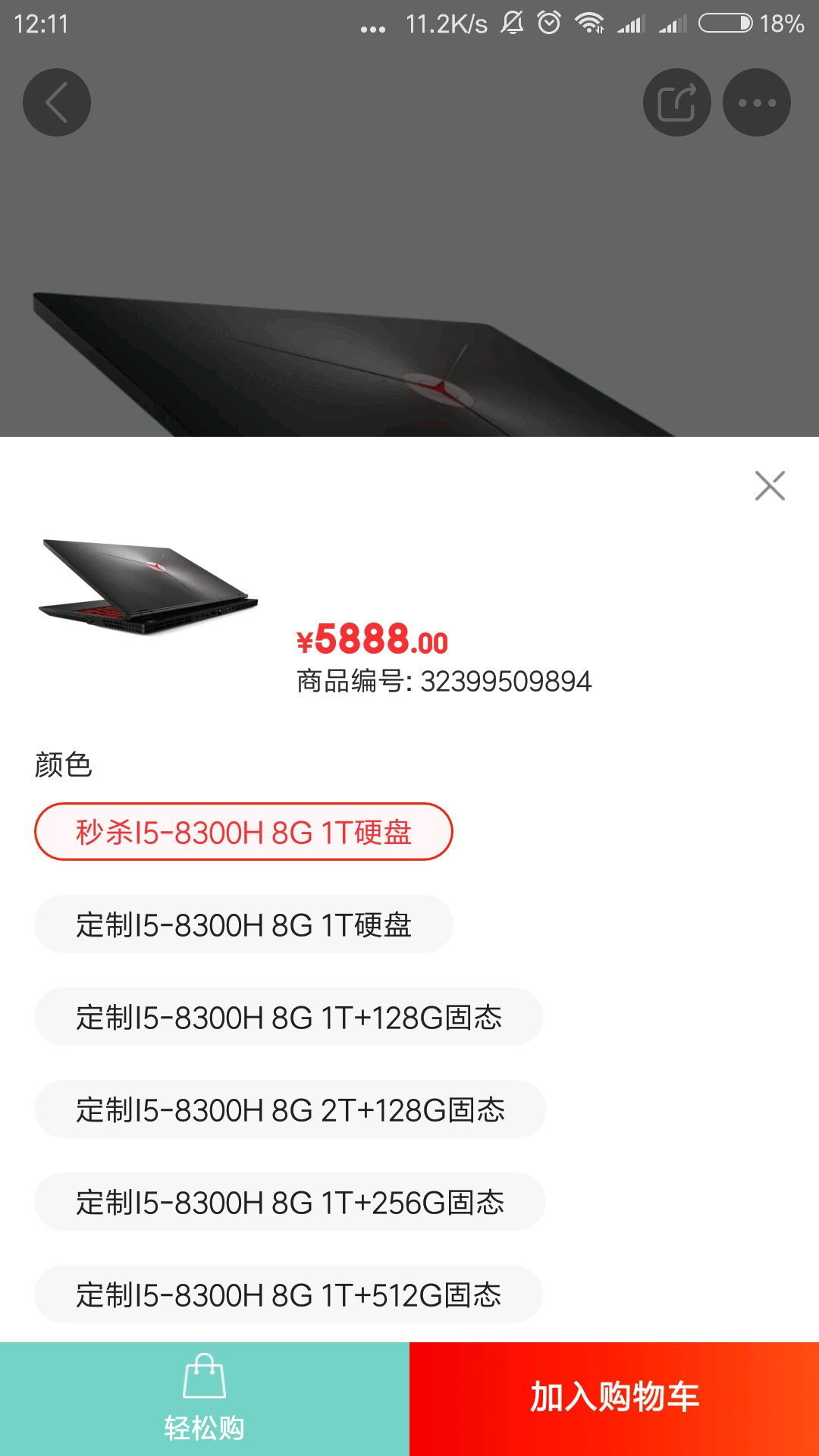Share this laptop product

(677, 102)
